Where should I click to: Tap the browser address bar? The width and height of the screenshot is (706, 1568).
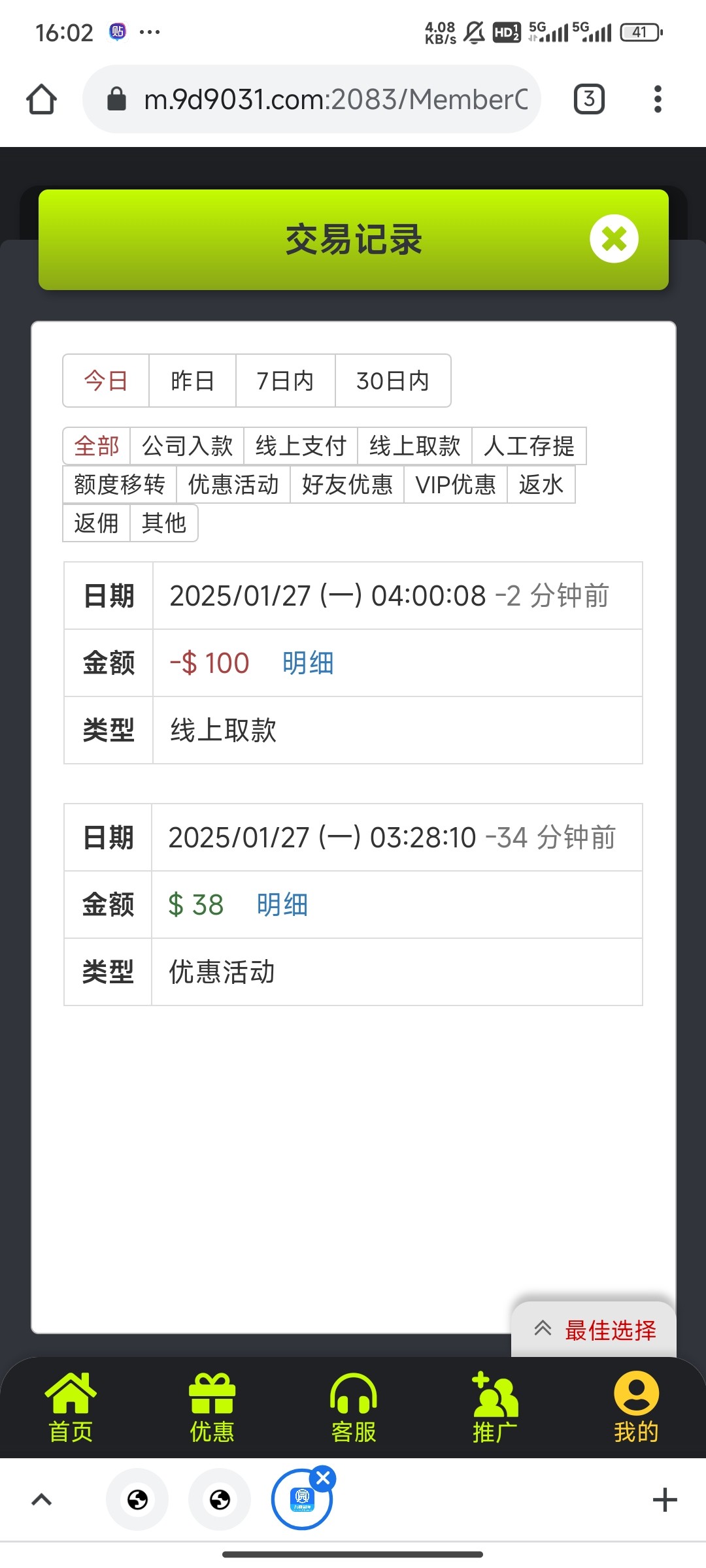pyautogui.click(x=312, y=99)
